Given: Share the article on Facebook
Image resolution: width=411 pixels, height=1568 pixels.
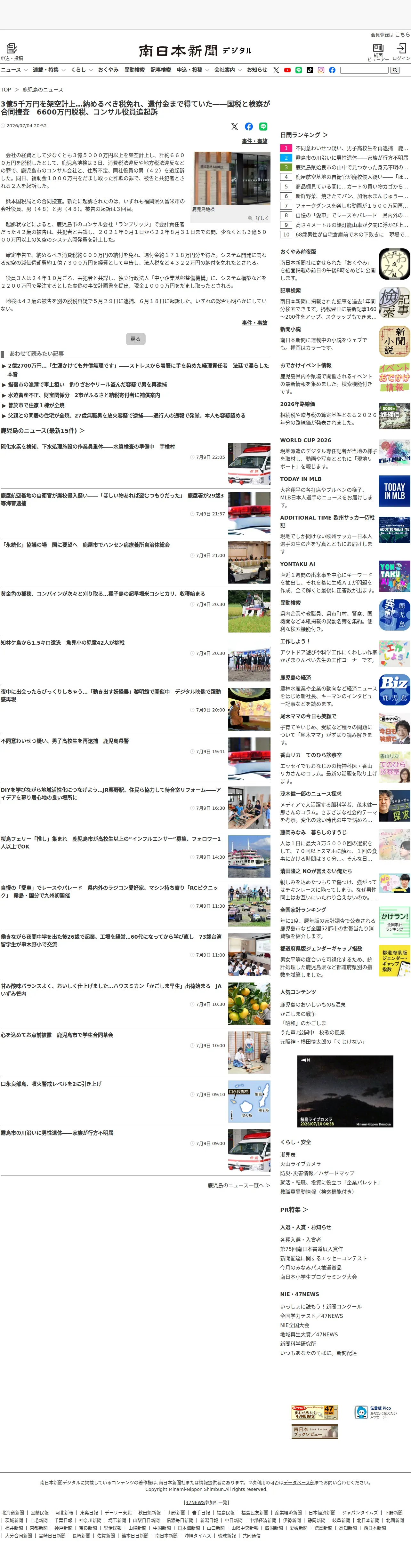Looking at the screenshot, I should (x=248, y=127).
